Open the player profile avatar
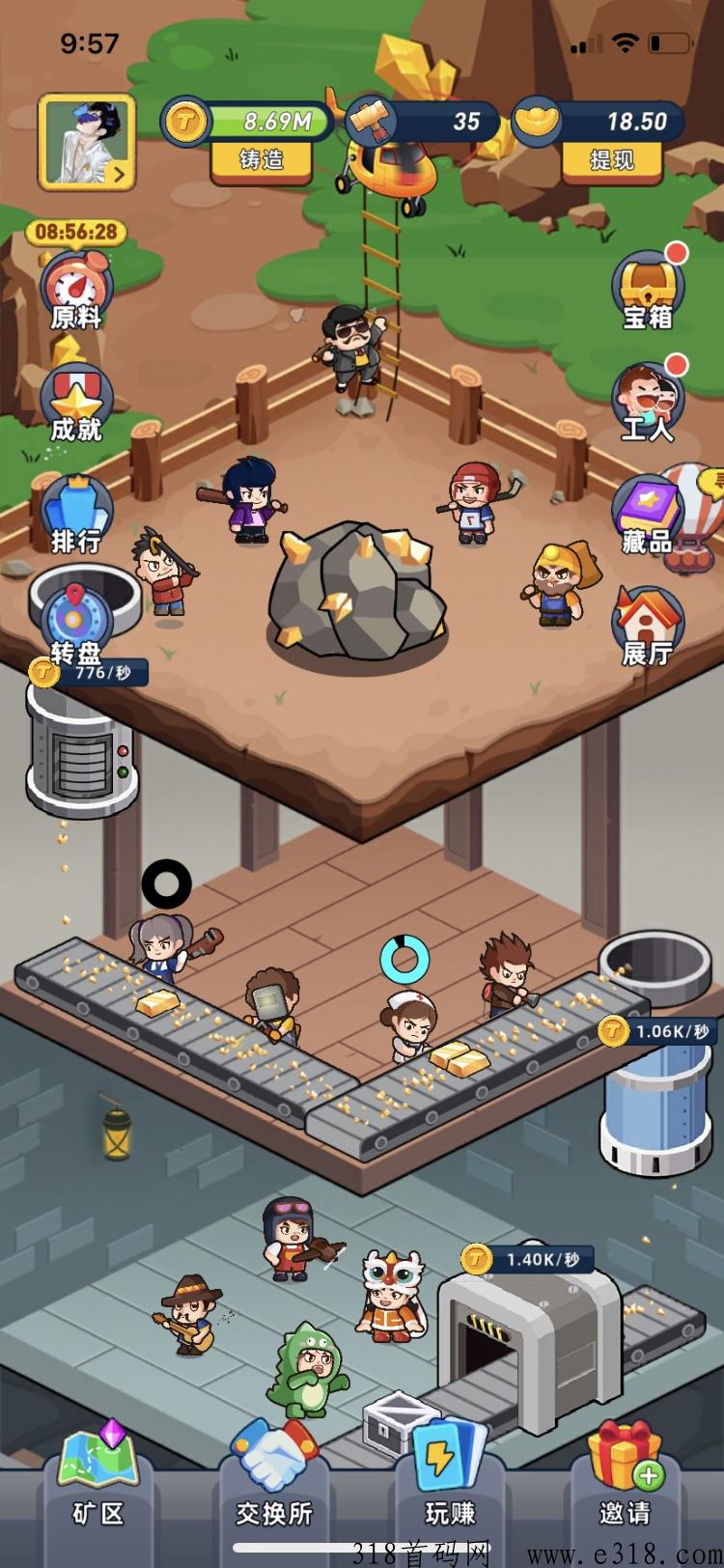This screenshot has height=1568, width=724. click(x=86, y=142)
